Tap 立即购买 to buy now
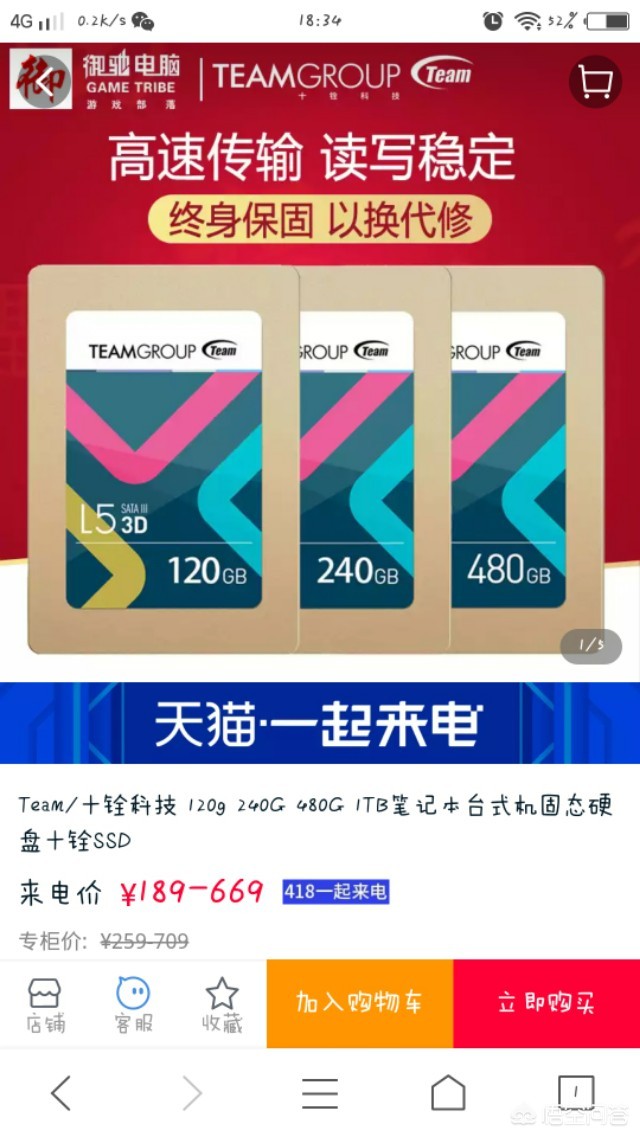The image size is (640, 1137). click(x=546, y=1003)
